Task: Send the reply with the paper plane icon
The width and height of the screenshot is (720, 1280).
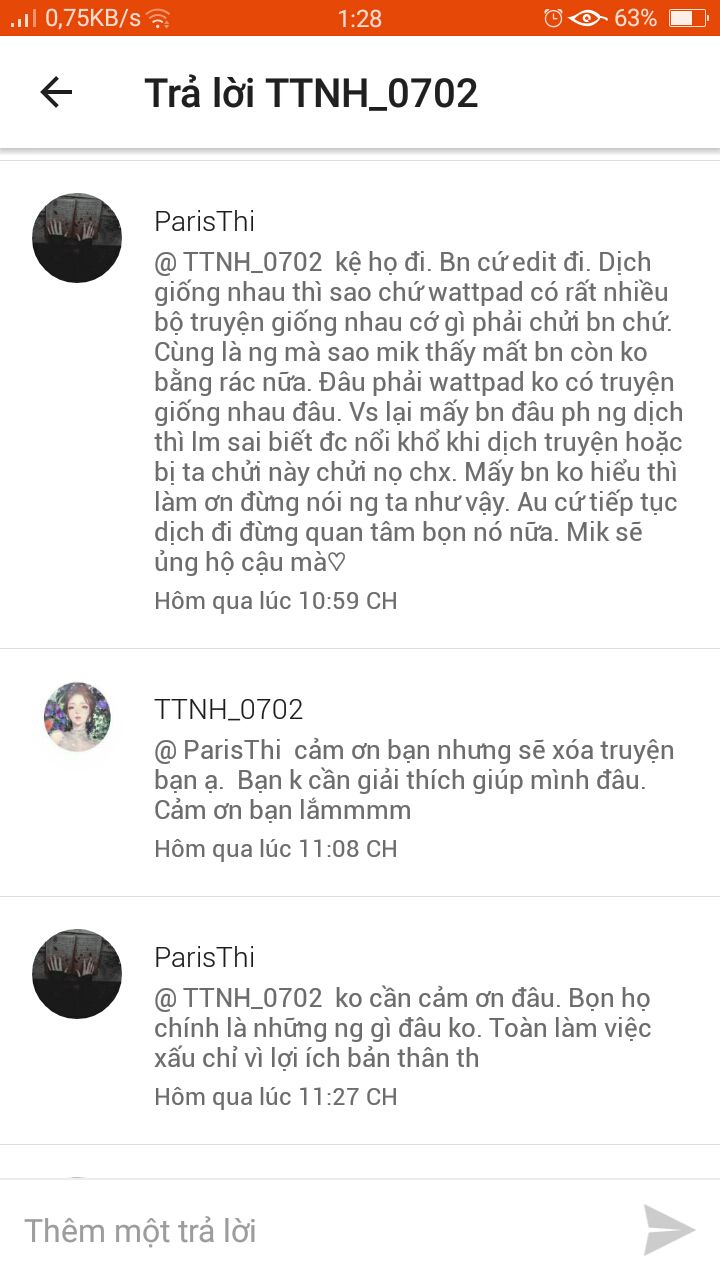Action: click(x=668, y=1230)
